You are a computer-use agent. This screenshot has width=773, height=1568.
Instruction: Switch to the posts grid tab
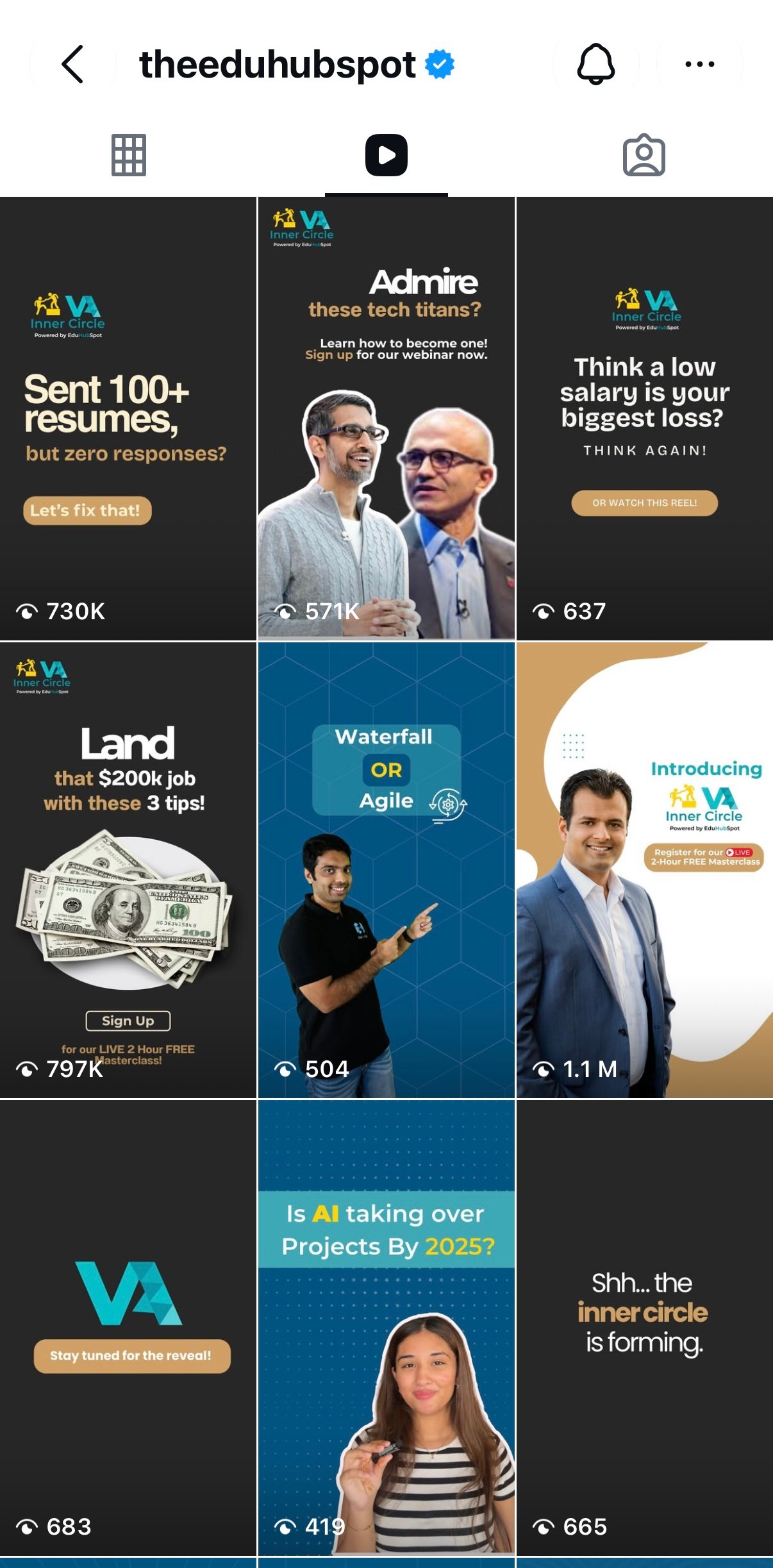point(129,155)
